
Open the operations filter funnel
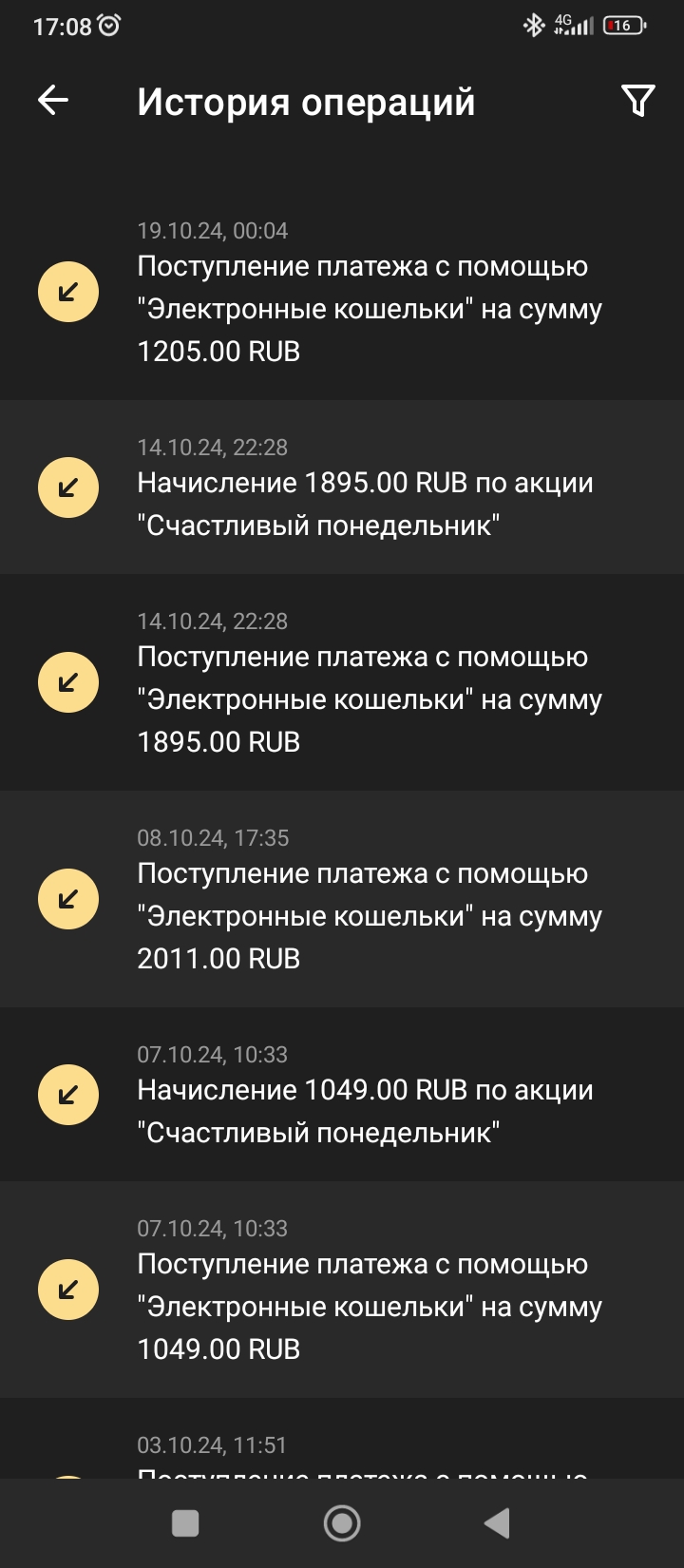637,100
